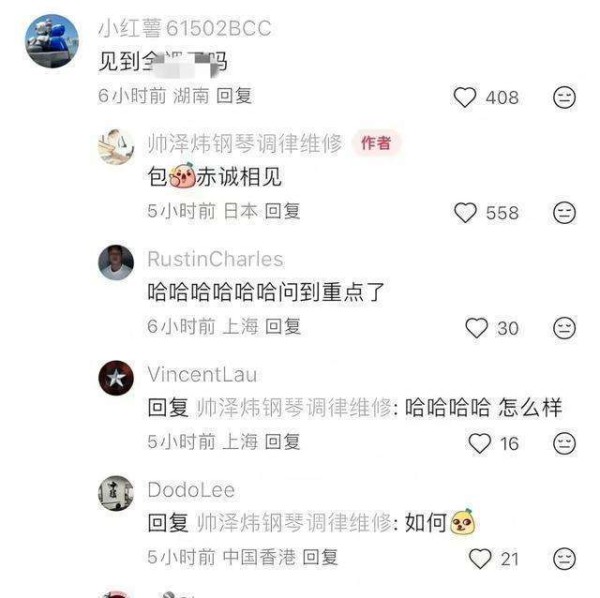Like the author's 赤诚相见 comment

(x=465, y=213)
